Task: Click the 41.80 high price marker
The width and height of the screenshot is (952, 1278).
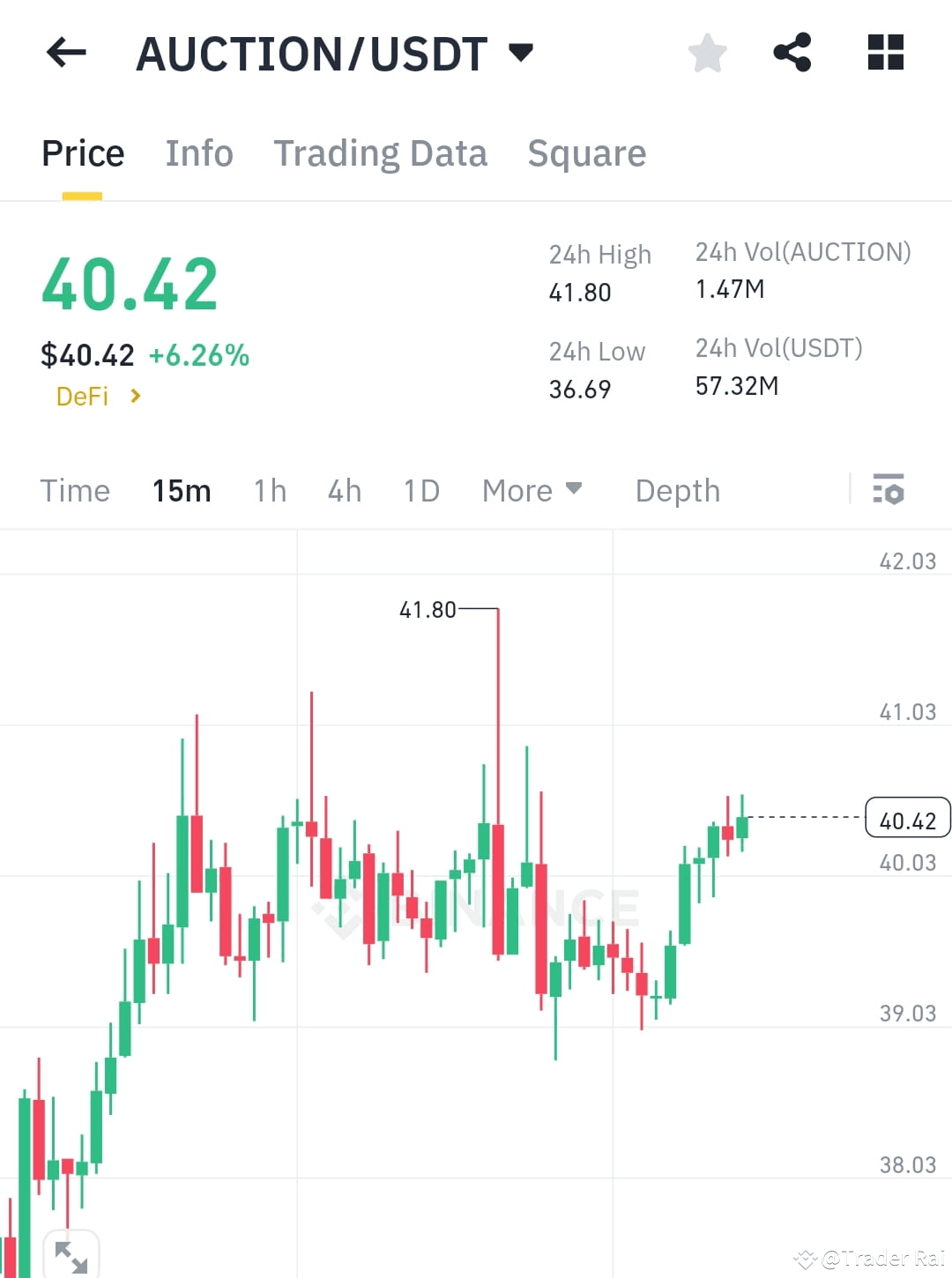Action: pos(427,609)
